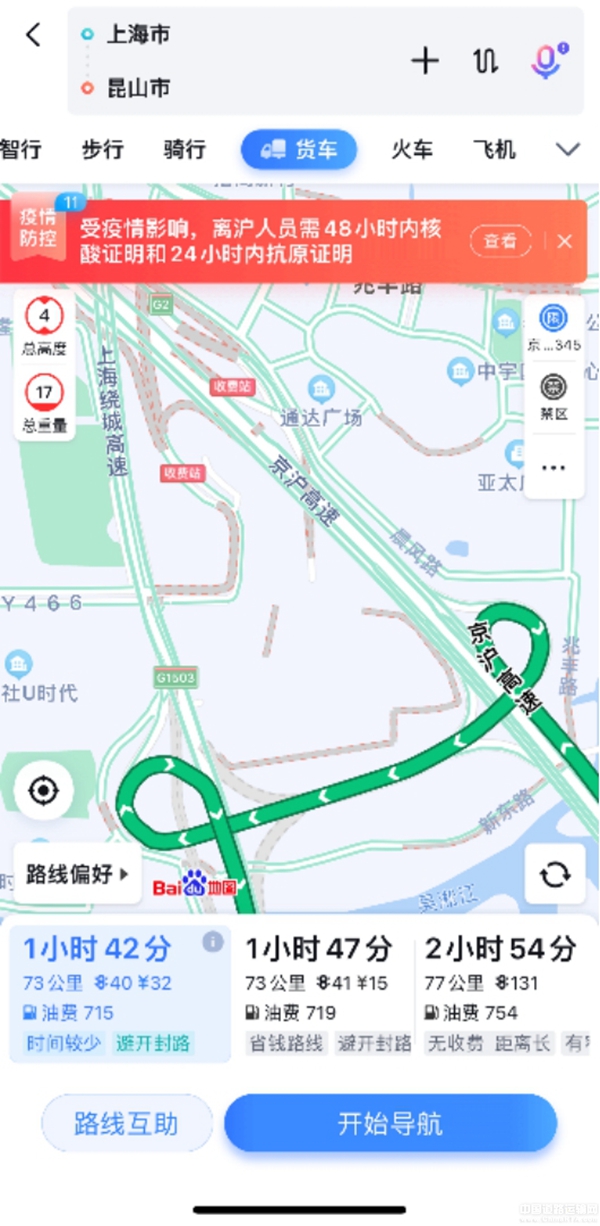Screen dimensions: 600x1226
Task: Recenter map to my location
Action: pos(44,792)
